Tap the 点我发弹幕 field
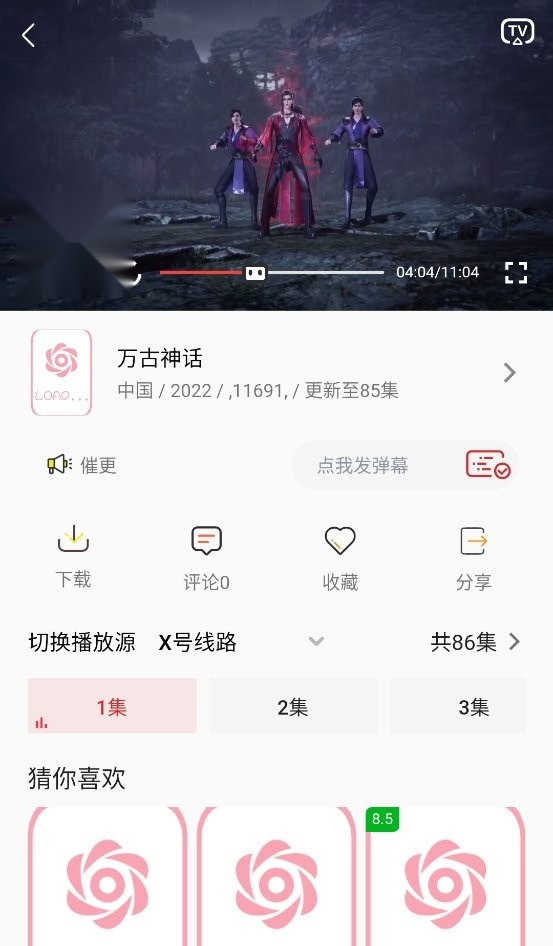This screenshot has height=946, width=553. [362, 465]
